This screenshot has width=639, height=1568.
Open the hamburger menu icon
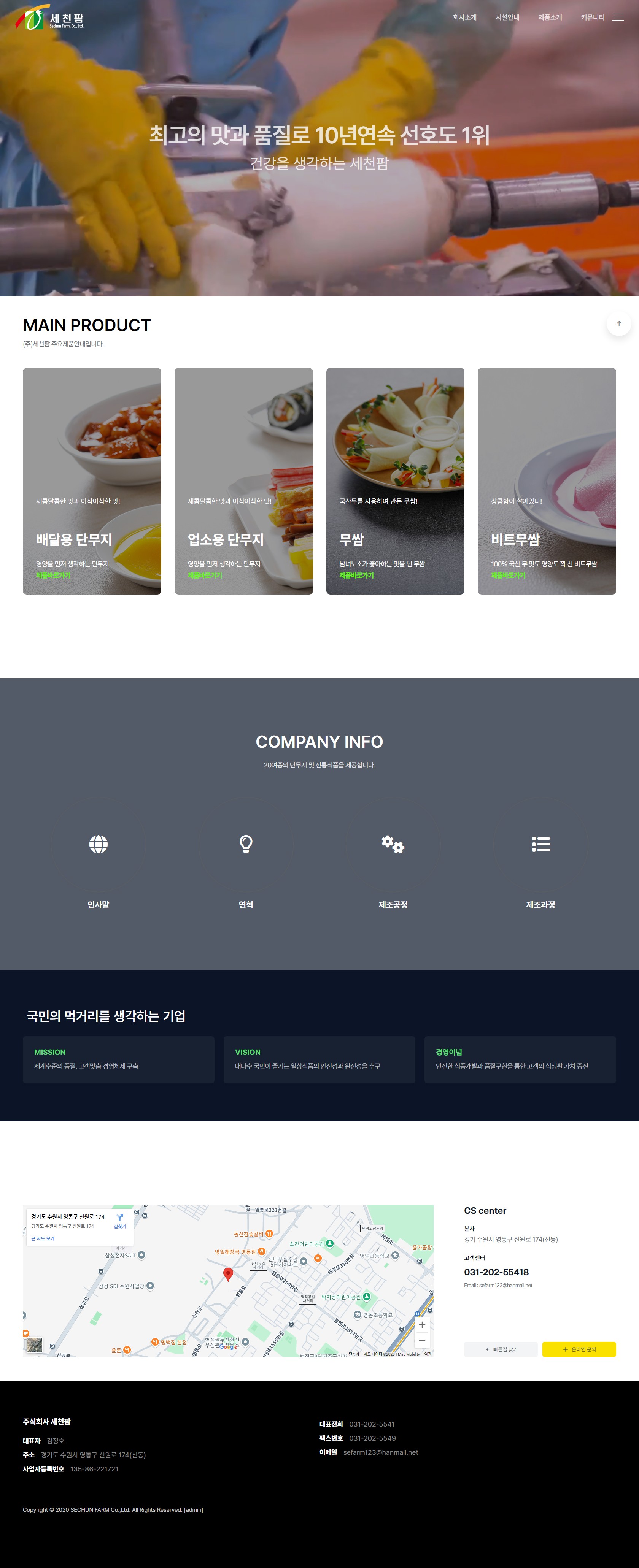click(618, 17)
